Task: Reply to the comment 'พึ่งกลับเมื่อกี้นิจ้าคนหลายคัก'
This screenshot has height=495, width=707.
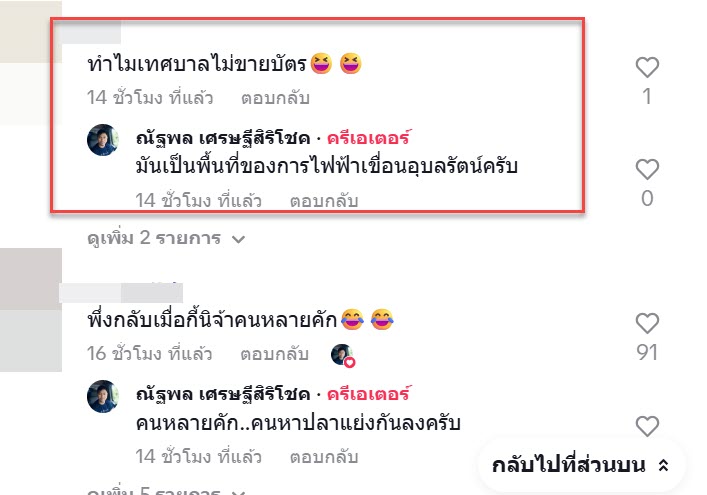Action: coord(275,354)
